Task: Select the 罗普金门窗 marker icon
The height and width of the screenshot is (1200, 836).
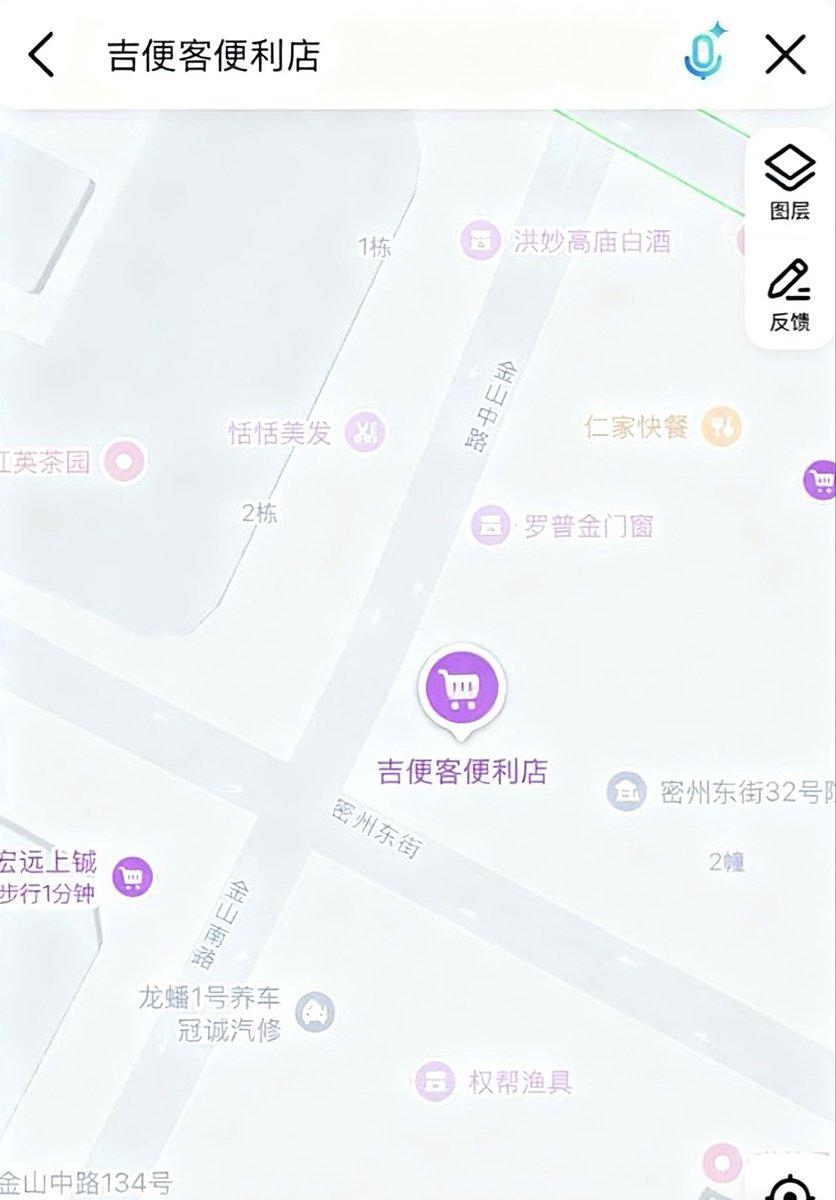Action: tap(490, 524)
